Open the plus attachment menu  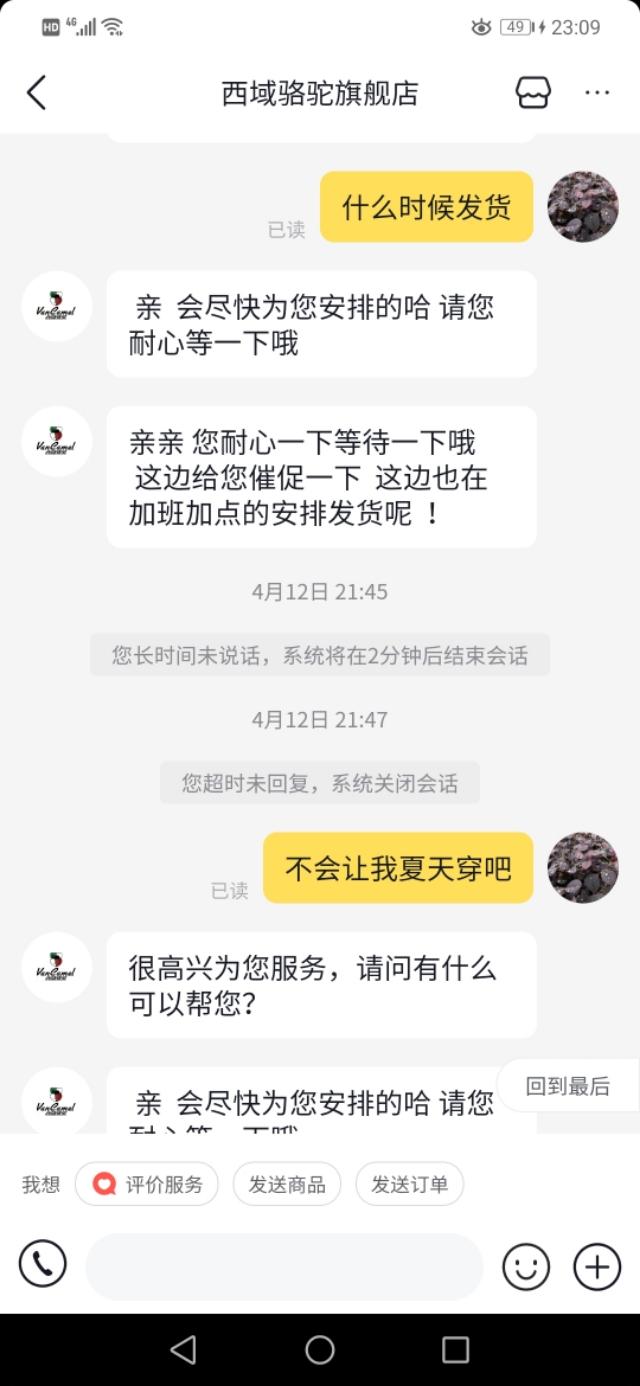[597, 1267]
